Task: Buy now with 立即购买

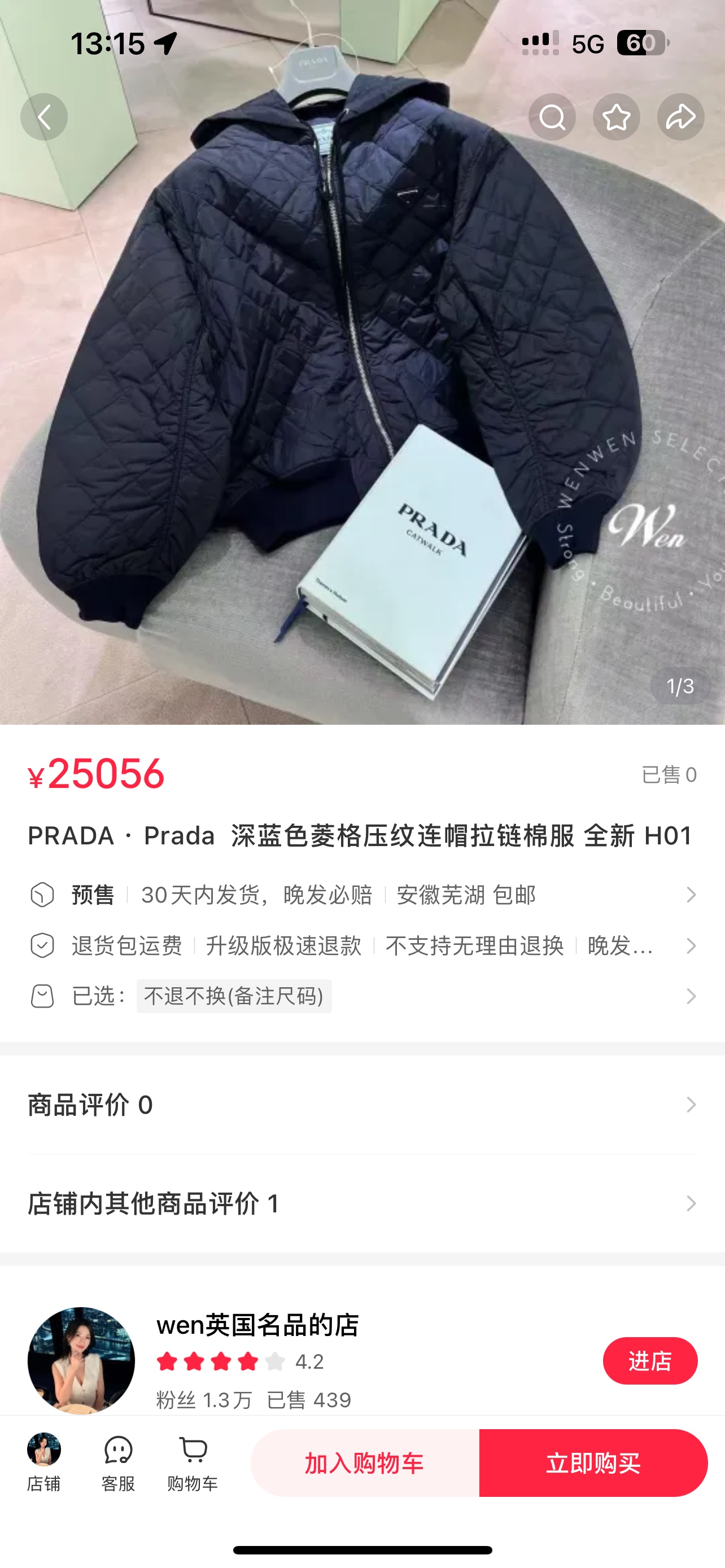Action: click(x=593, y=1462)
